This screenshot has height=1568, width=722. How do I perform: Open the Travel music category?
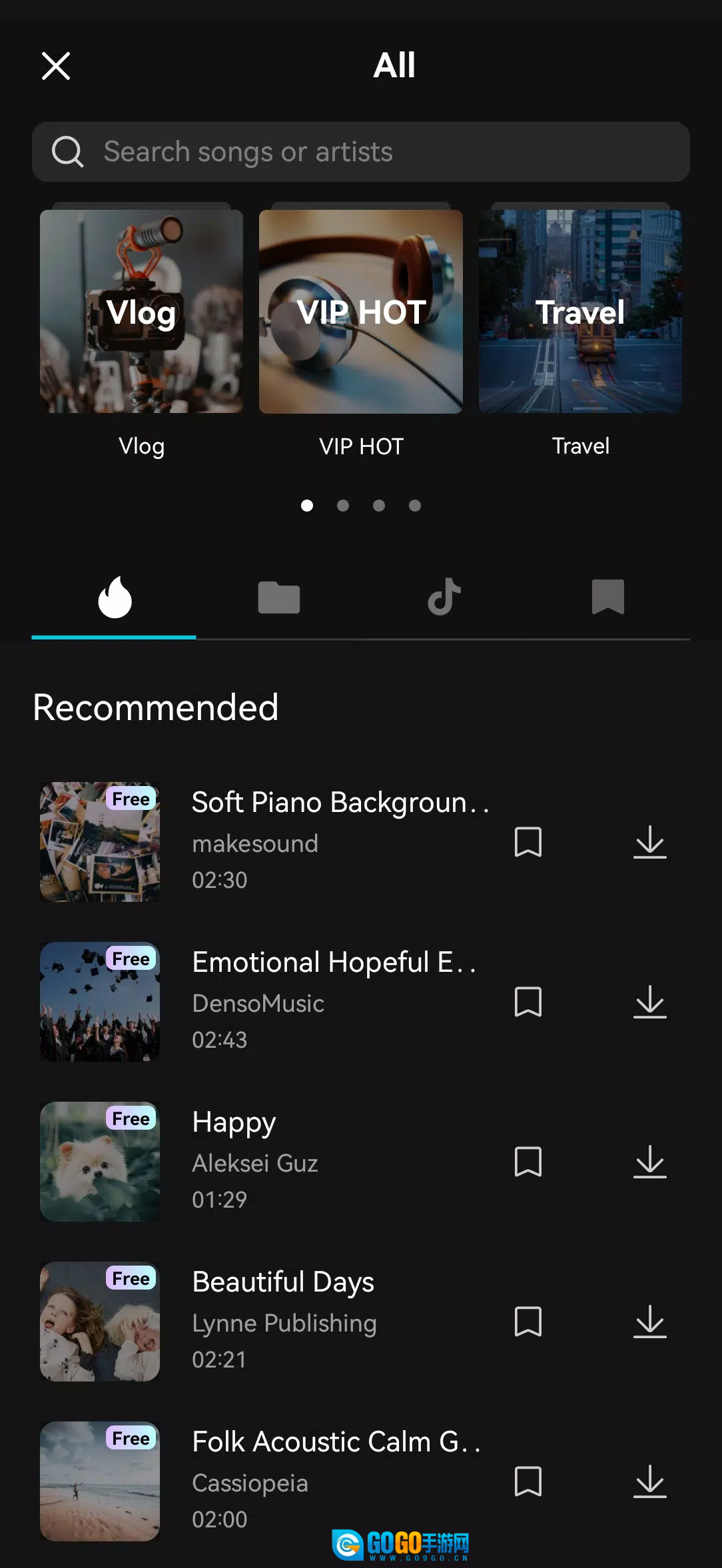(580, 312)
